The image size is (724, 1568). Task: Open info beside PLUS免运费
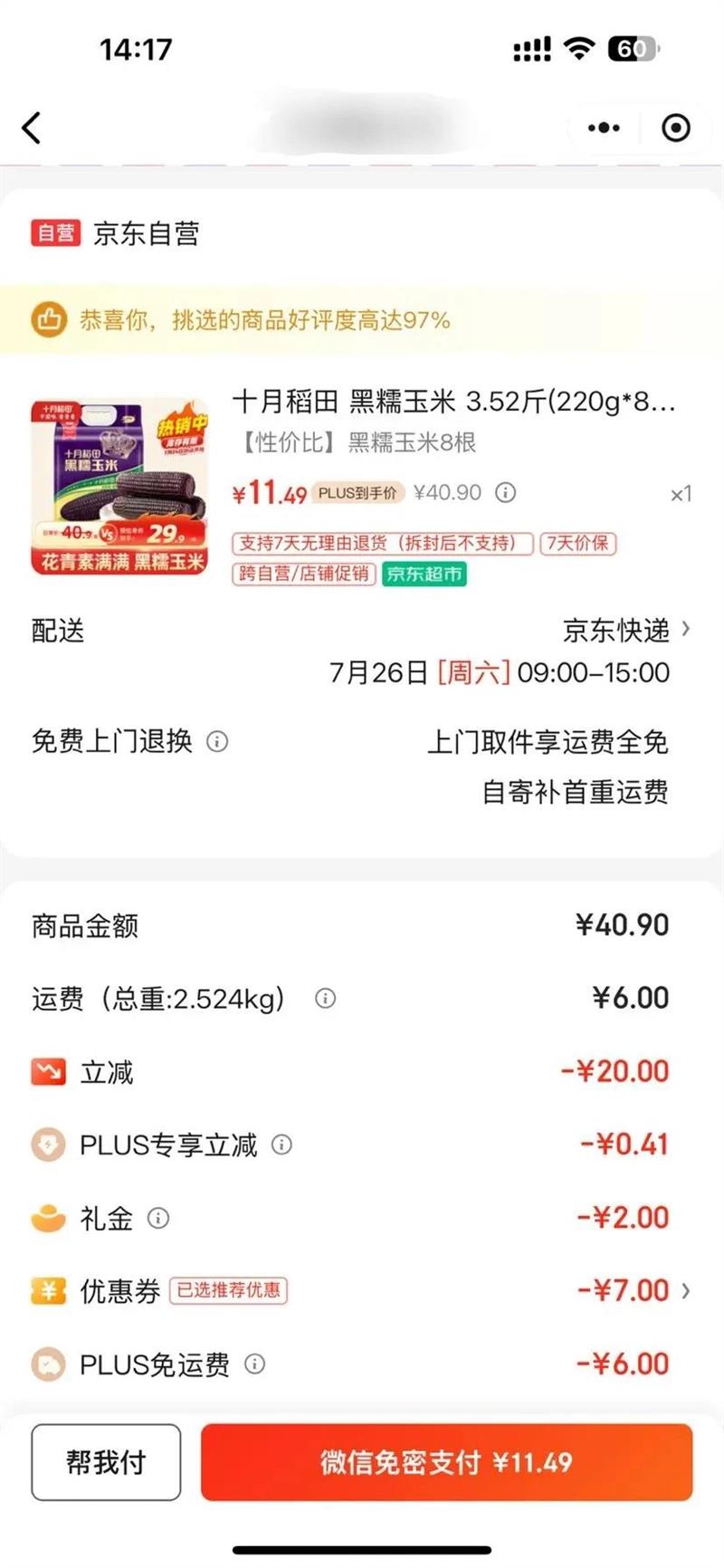[x=259, y=1364]
